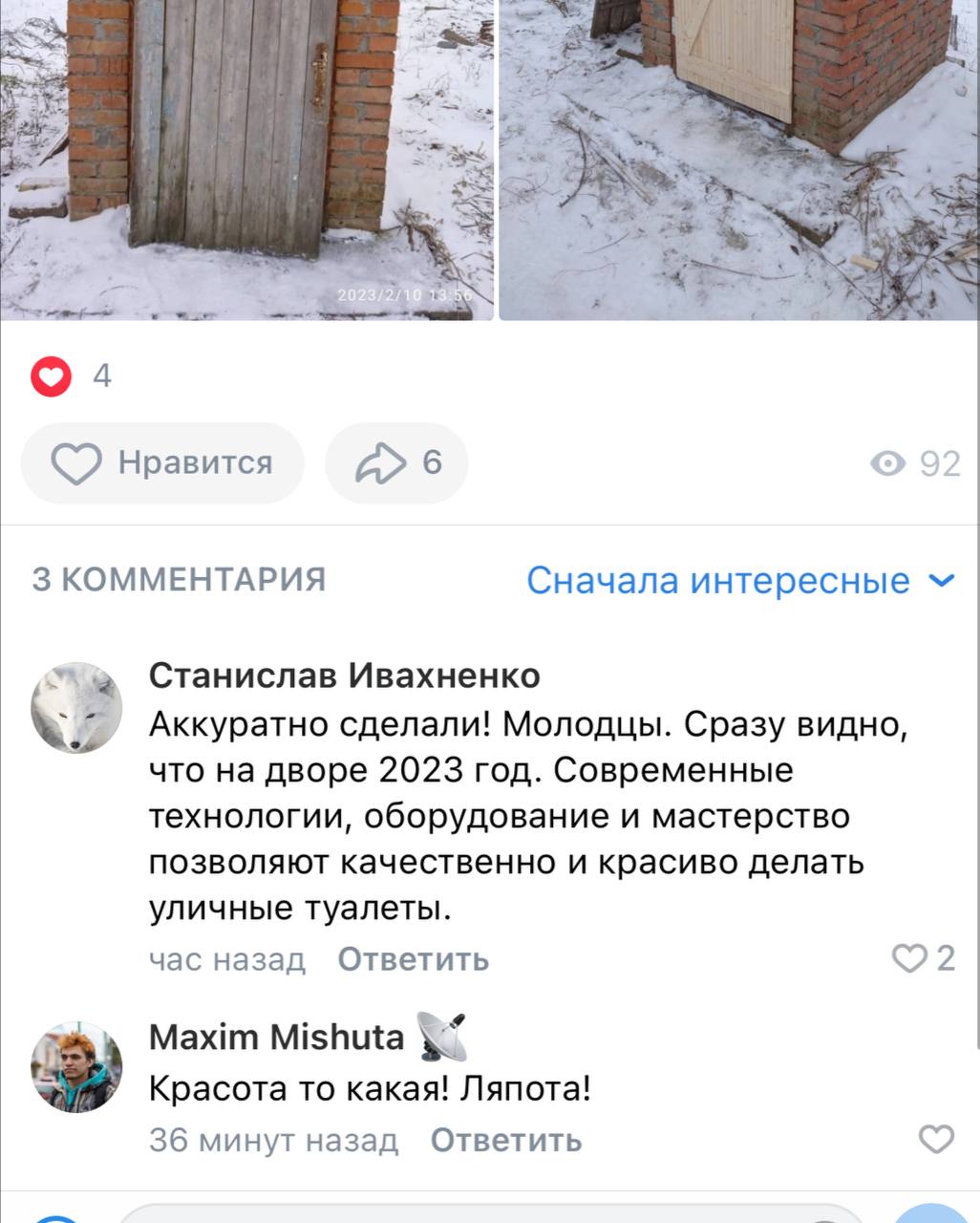This screenshot has width=980, height=1223.
Task: Click the heart outline in Нравится button
Action: 80,461
